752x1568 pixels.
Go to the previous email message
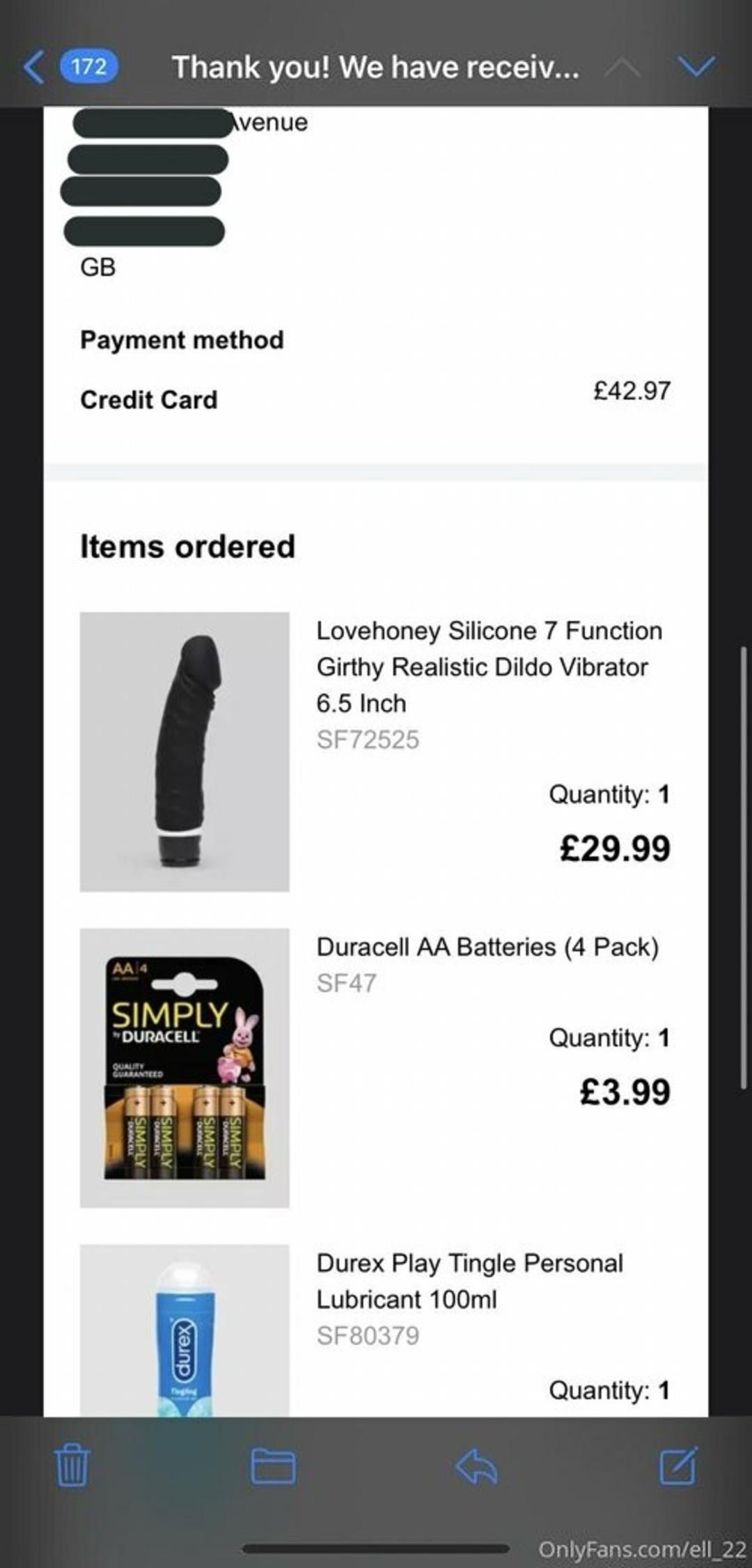tap(622, 67)
